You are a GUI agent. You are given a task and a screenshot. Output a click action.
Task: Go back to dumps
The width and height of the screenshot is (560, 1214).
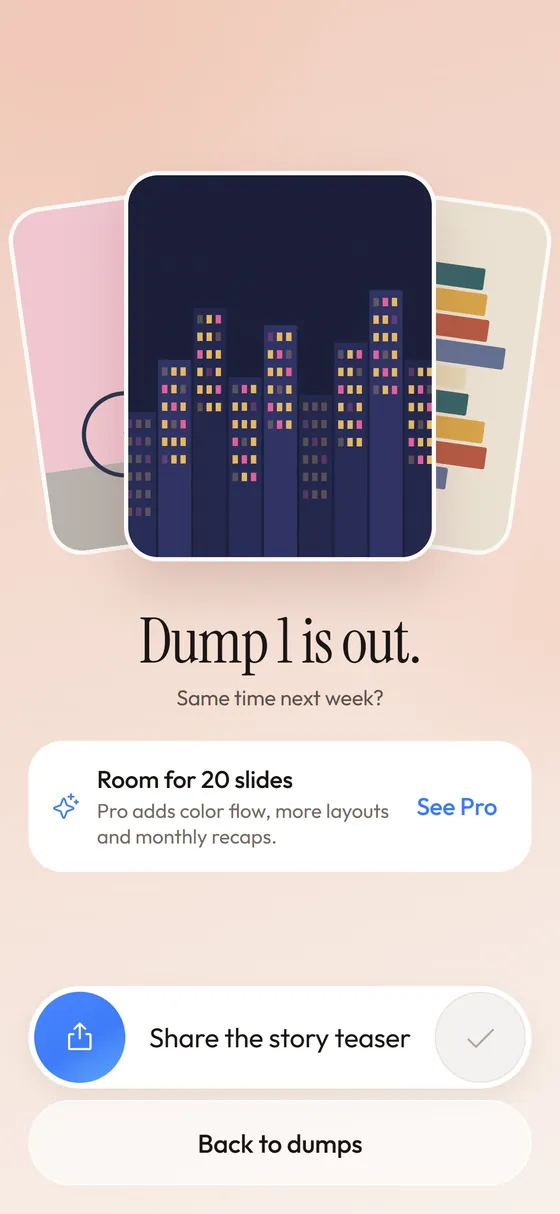pos(280,1144)
